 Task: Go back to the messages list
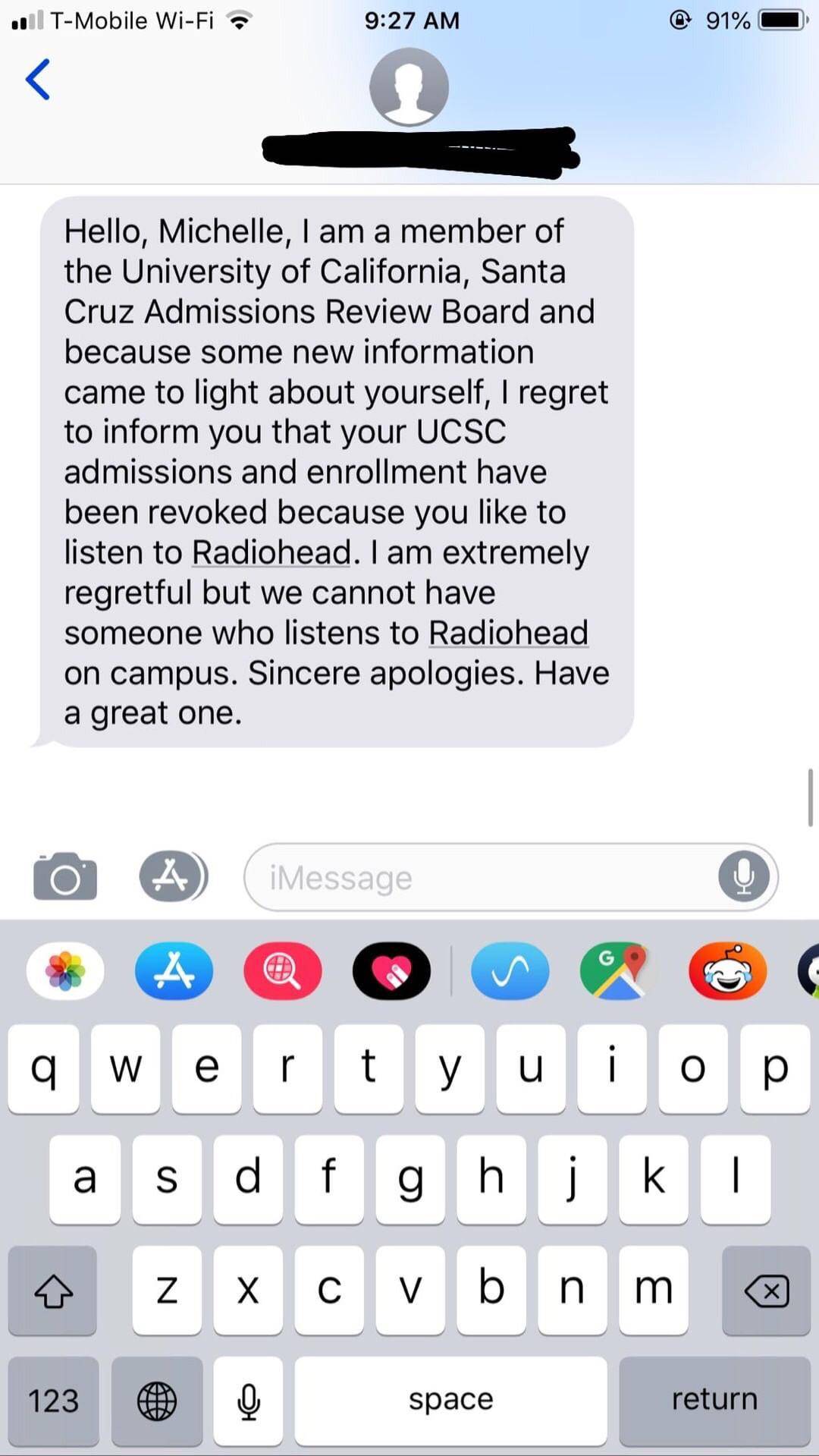click(38, 79)
